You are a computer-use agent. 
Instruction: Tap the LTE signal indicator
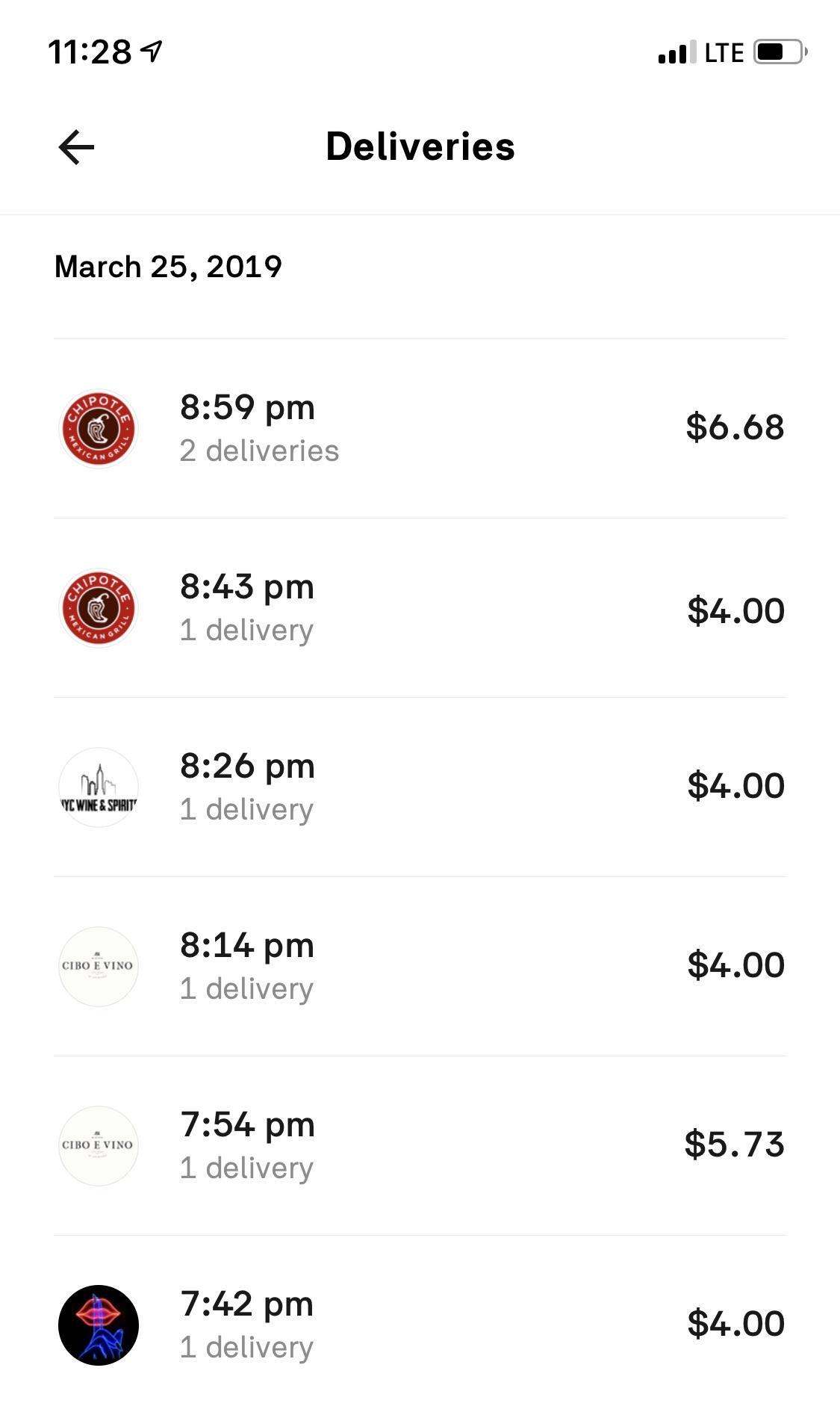point(719,50)
